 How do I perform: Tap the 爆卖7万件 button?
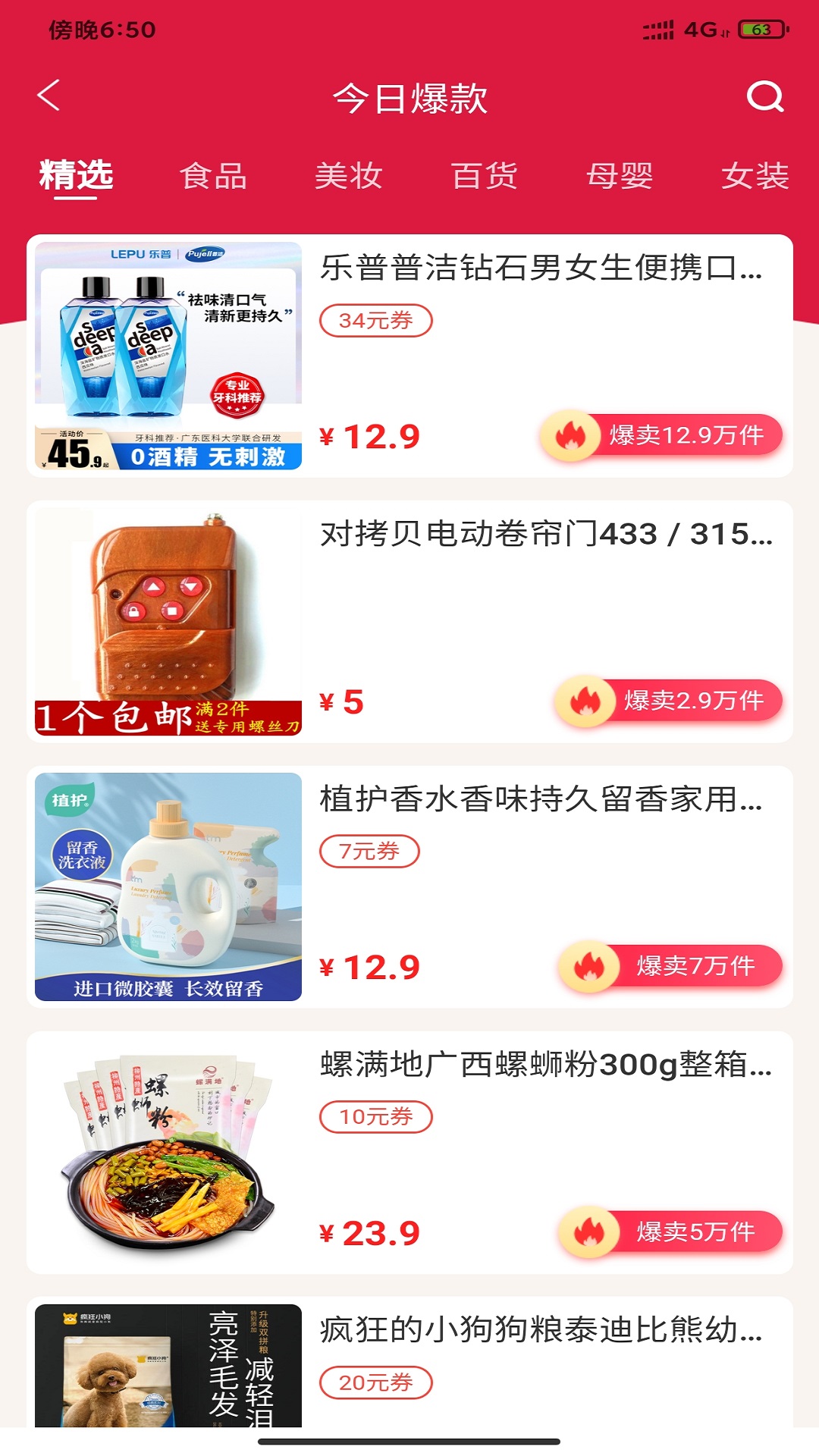pos(670,967)
